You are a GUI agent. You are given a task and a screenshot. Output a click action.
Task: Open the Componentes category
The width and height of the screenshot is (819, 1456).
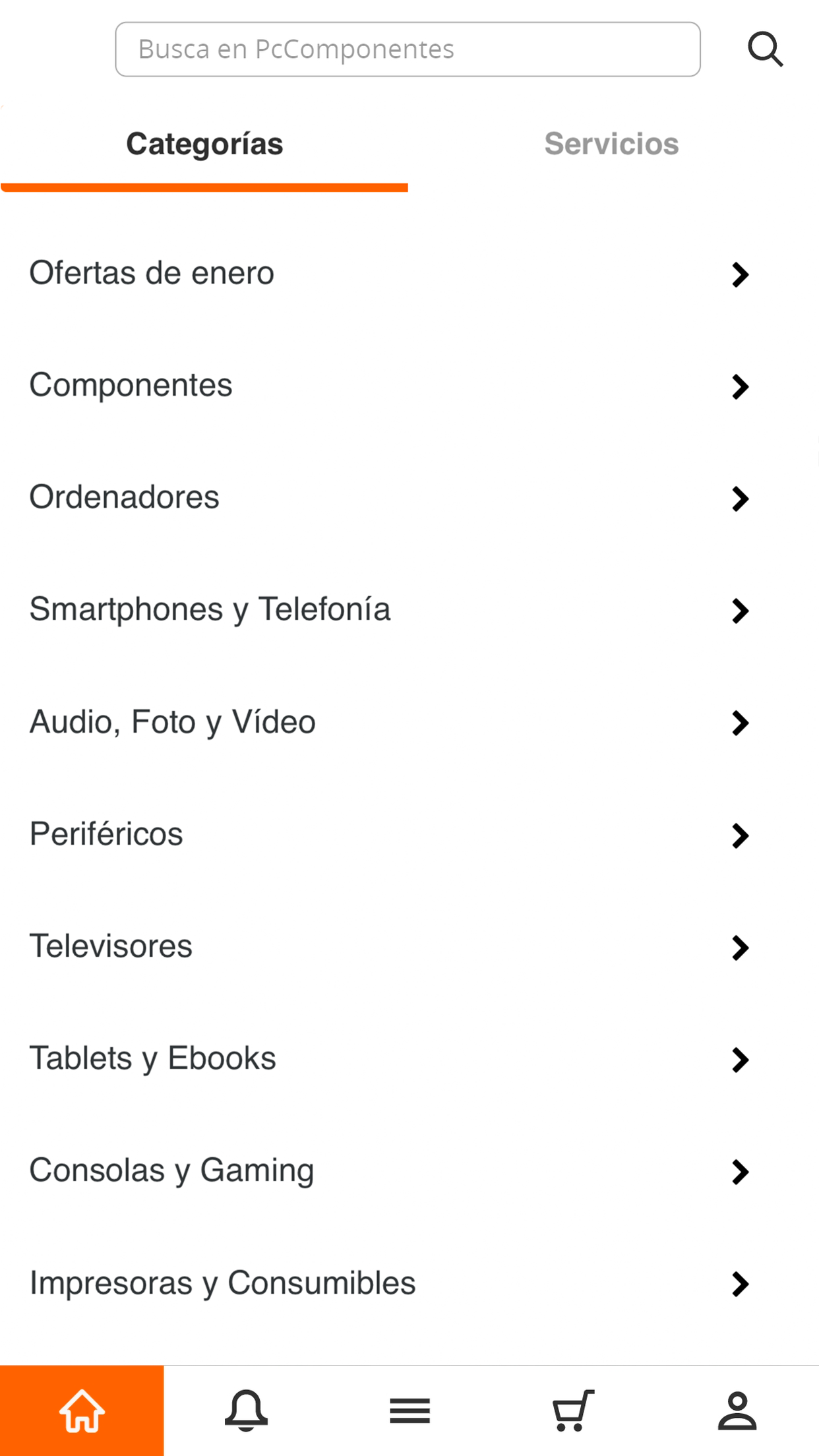(389, 386)
